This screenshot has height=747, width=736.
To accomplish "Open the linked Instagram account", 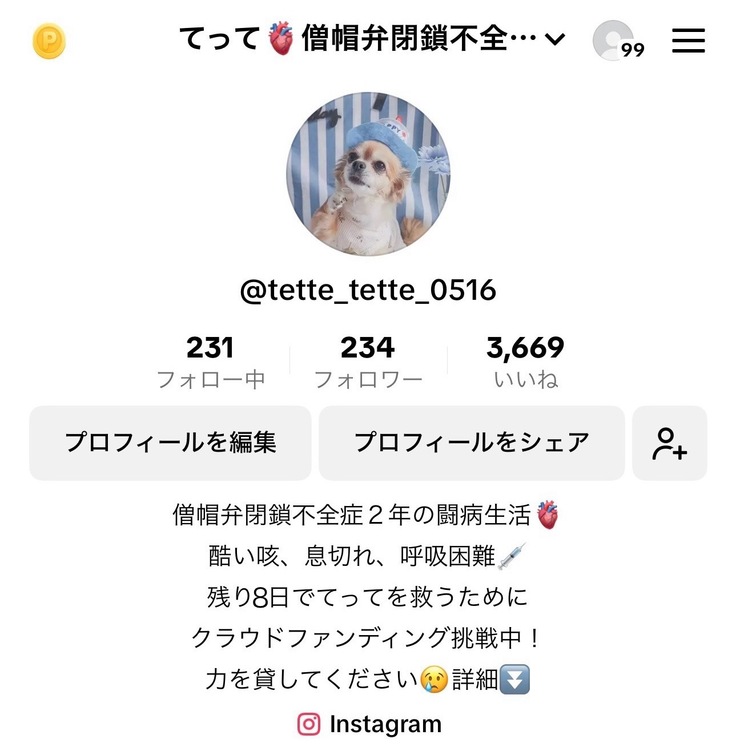I will click(368, 724).
